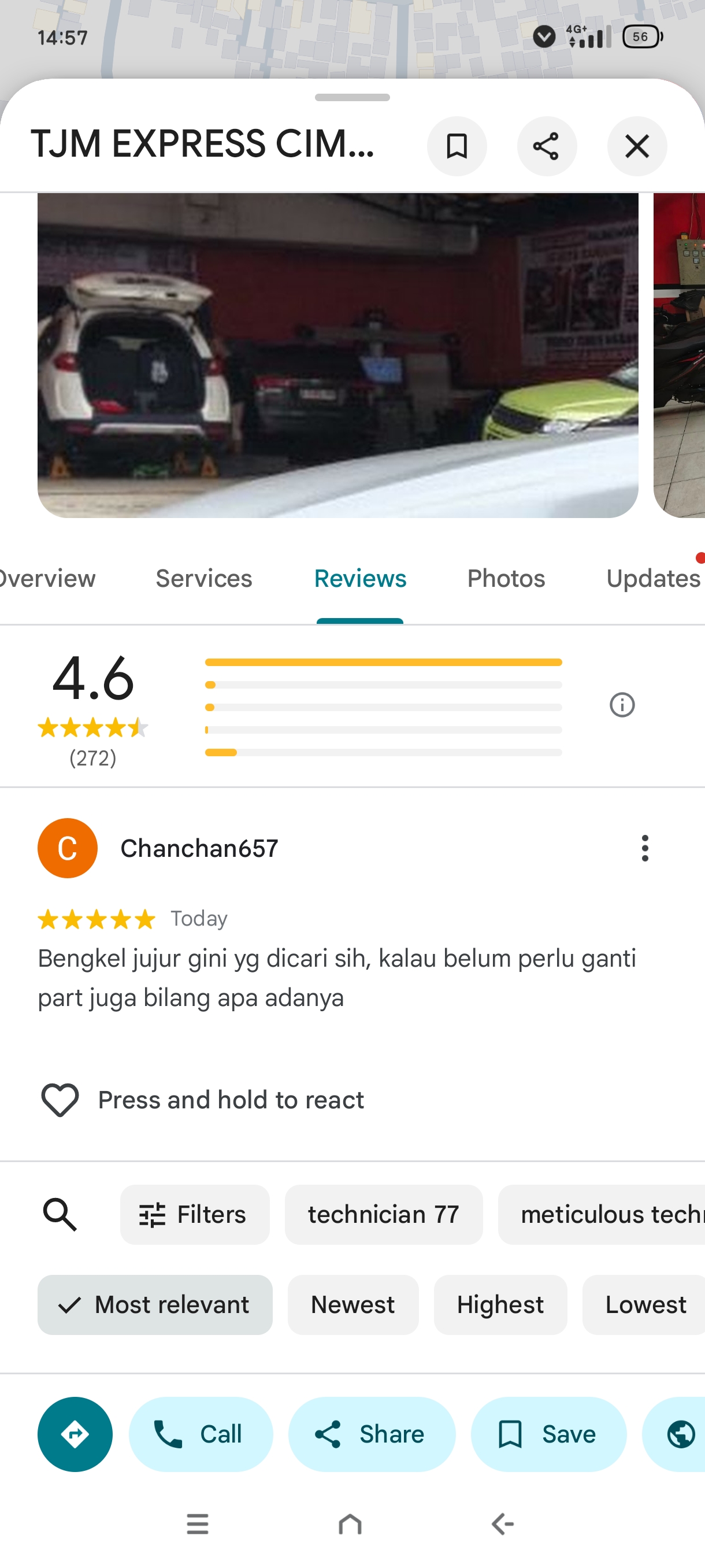Go back using the system navigation arrow
The height and width of the screenshot is (1568, 705).
point(502,1524)
